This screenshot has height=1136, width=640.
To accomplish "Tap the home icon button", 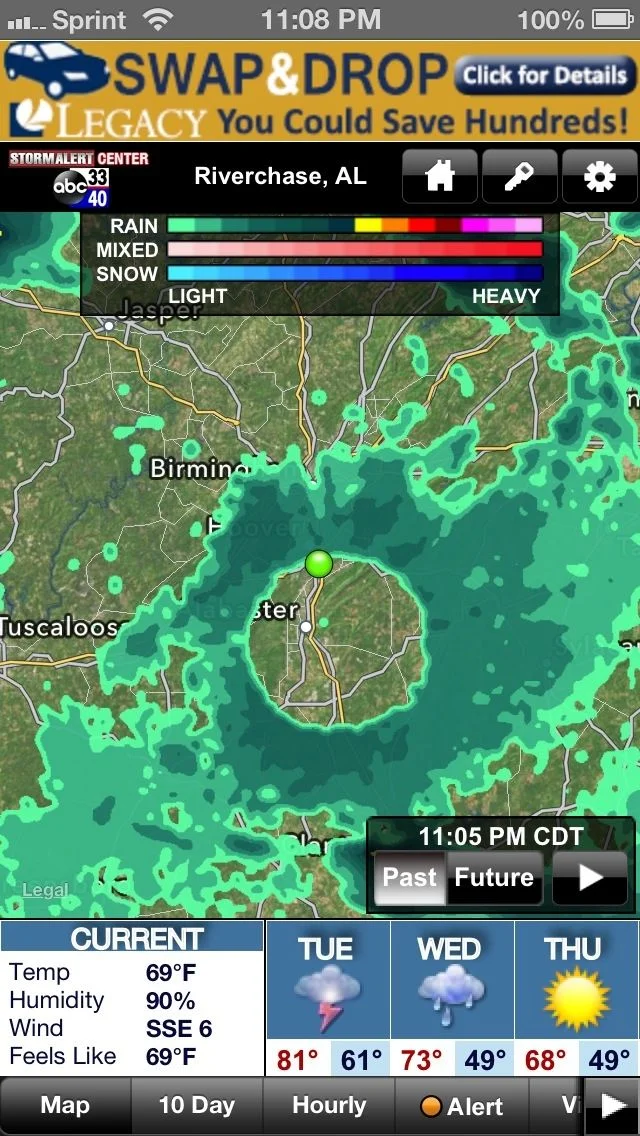I will tap(439, 178).
